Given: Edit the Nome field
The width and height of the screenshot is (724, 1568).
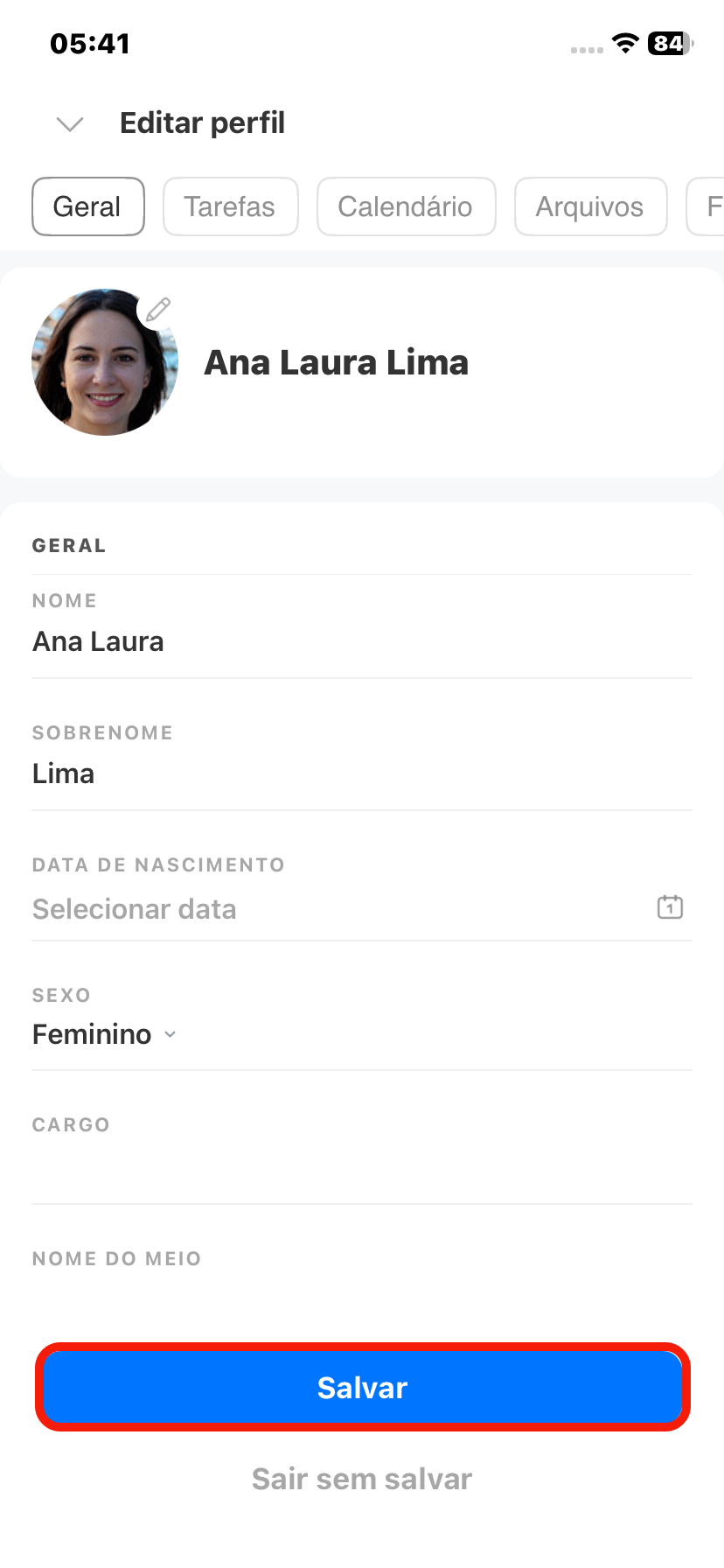Looking at the screenshot, I should [x=361, y=641].
